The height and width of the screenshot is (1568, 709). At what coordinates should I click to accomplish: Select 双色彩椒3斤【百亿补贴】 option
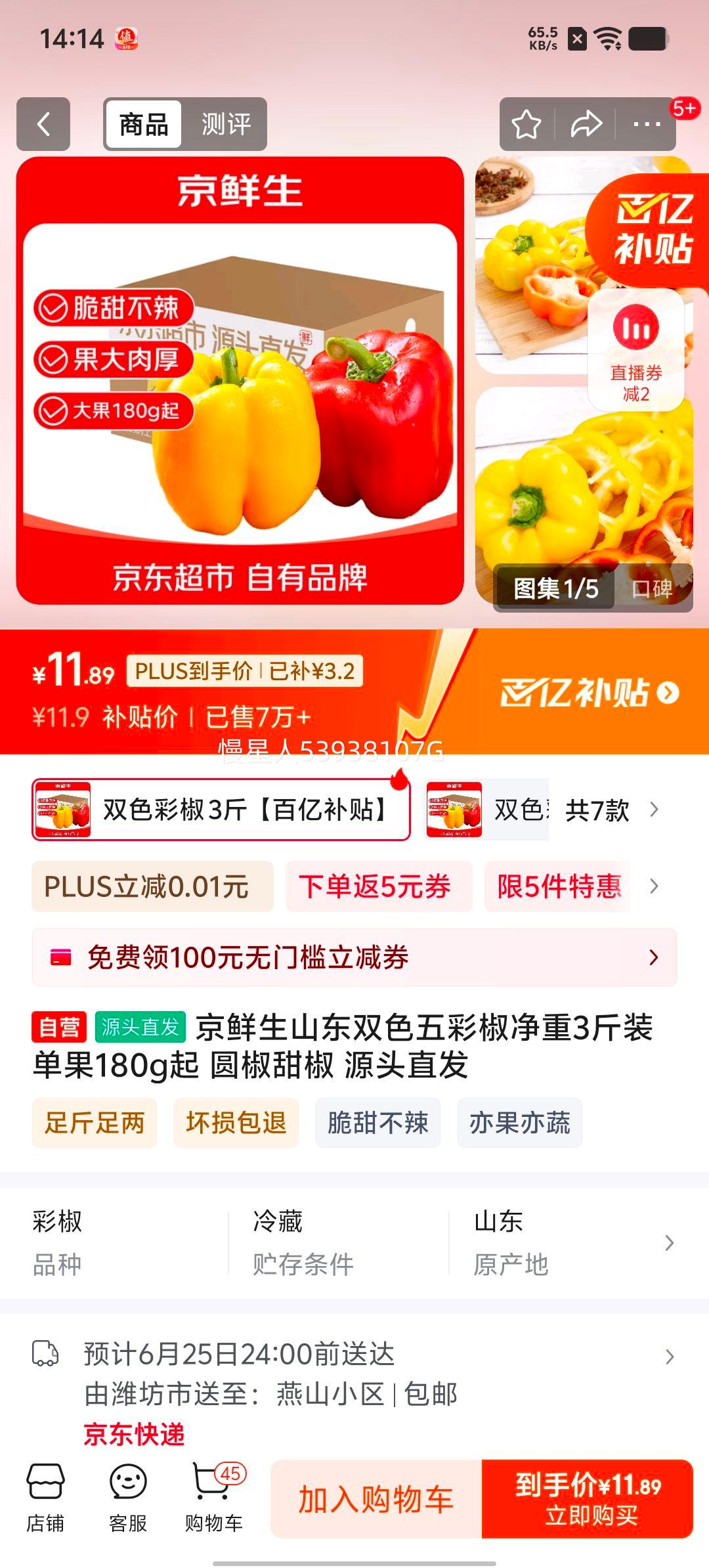point(221,810)
